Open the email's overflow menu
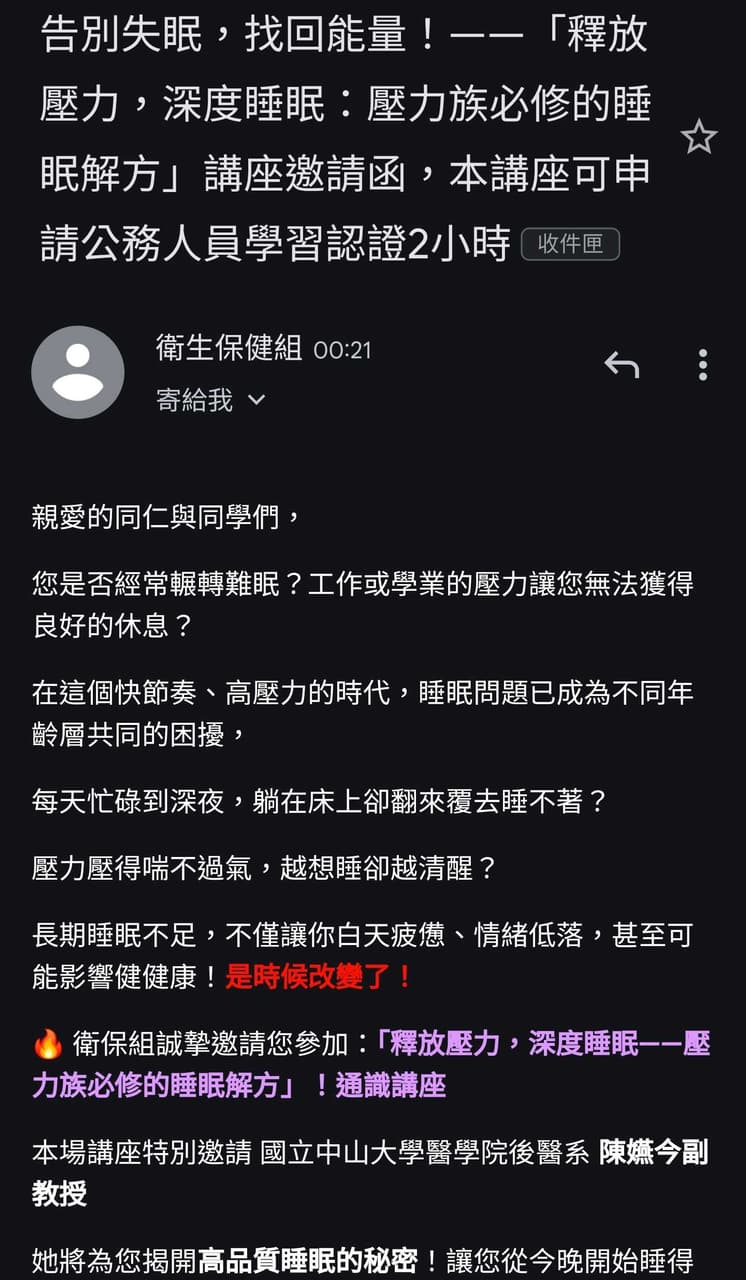The image size is (746, 1280). click(703, 366)
